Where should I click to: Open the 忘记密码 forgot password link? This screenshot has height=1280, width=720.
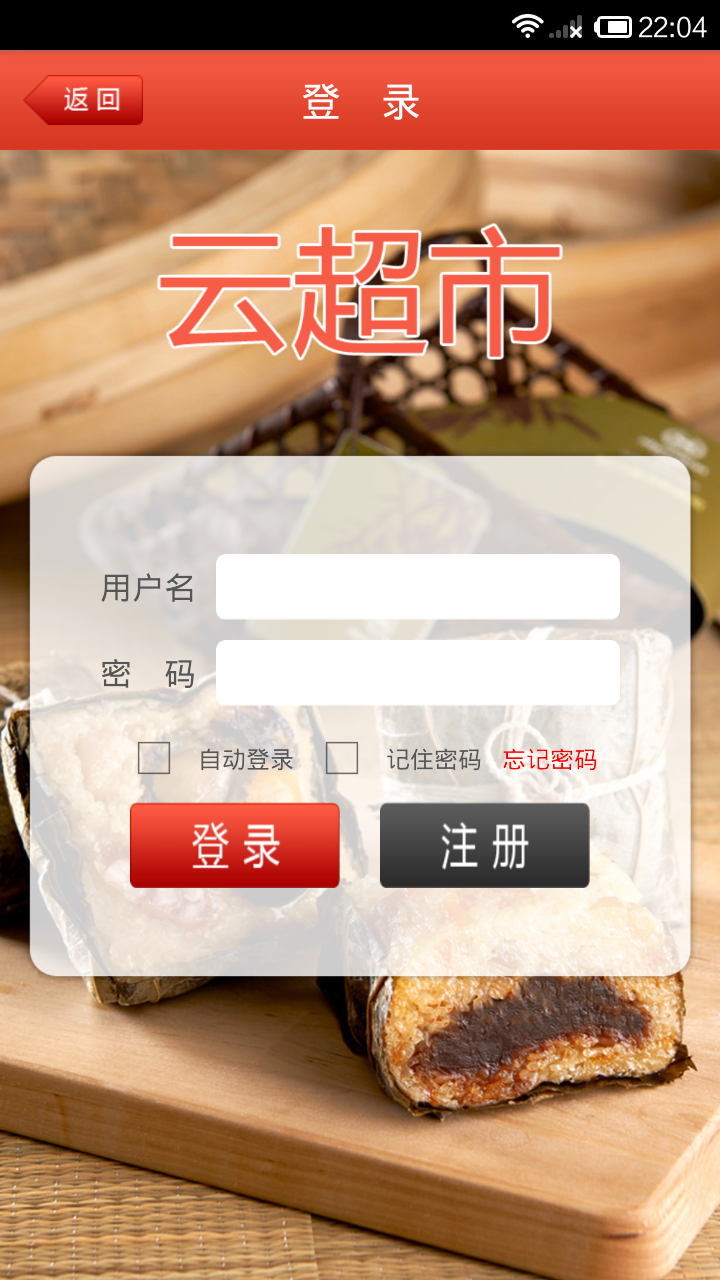(x=550, y=760)
